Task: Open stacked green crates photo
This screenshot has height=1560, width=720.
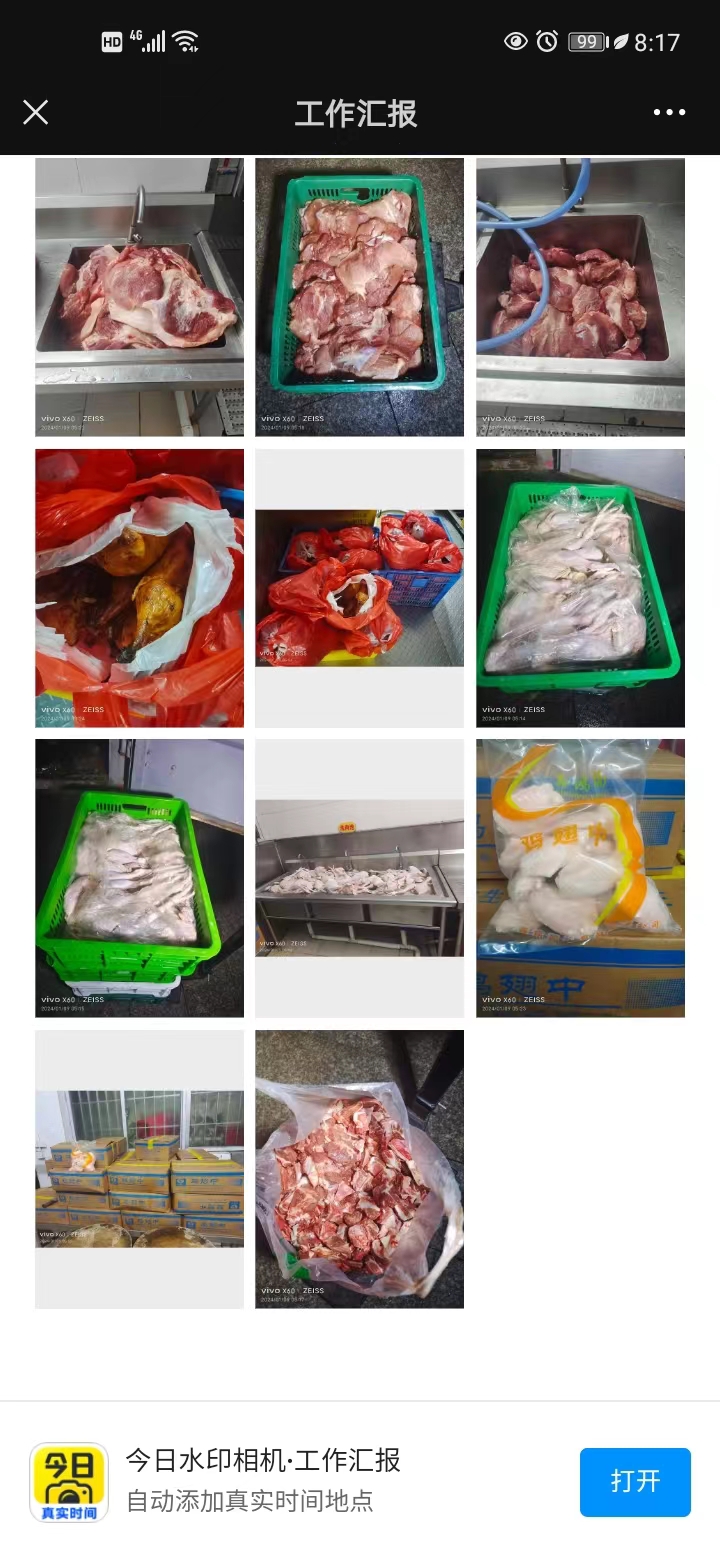Action: [x=139, y=878]
